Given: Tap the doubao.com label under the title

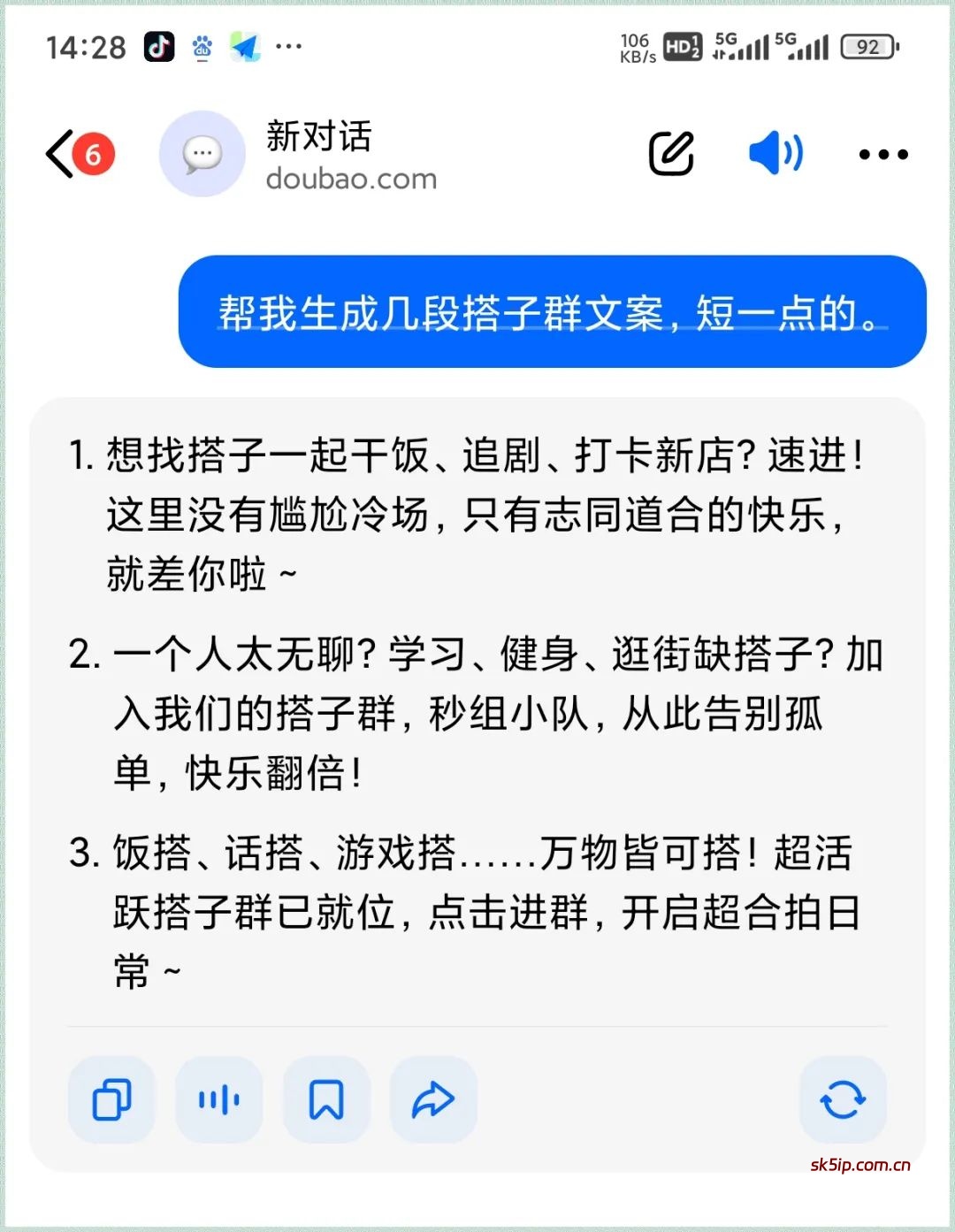Looking at the screenshot, I should (x=352, y=178).
